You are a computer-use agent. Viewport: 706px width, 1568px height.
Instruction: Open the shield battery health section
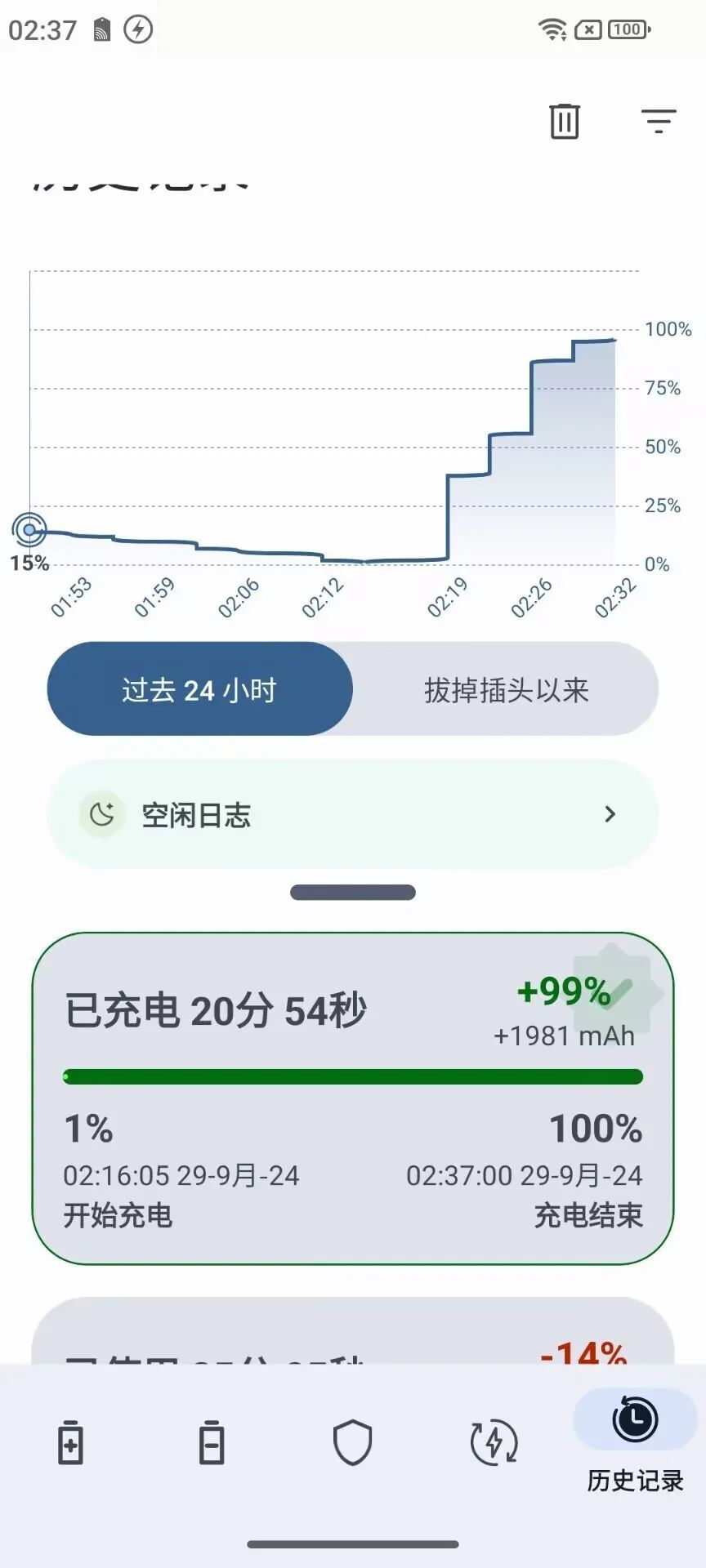352,1442
